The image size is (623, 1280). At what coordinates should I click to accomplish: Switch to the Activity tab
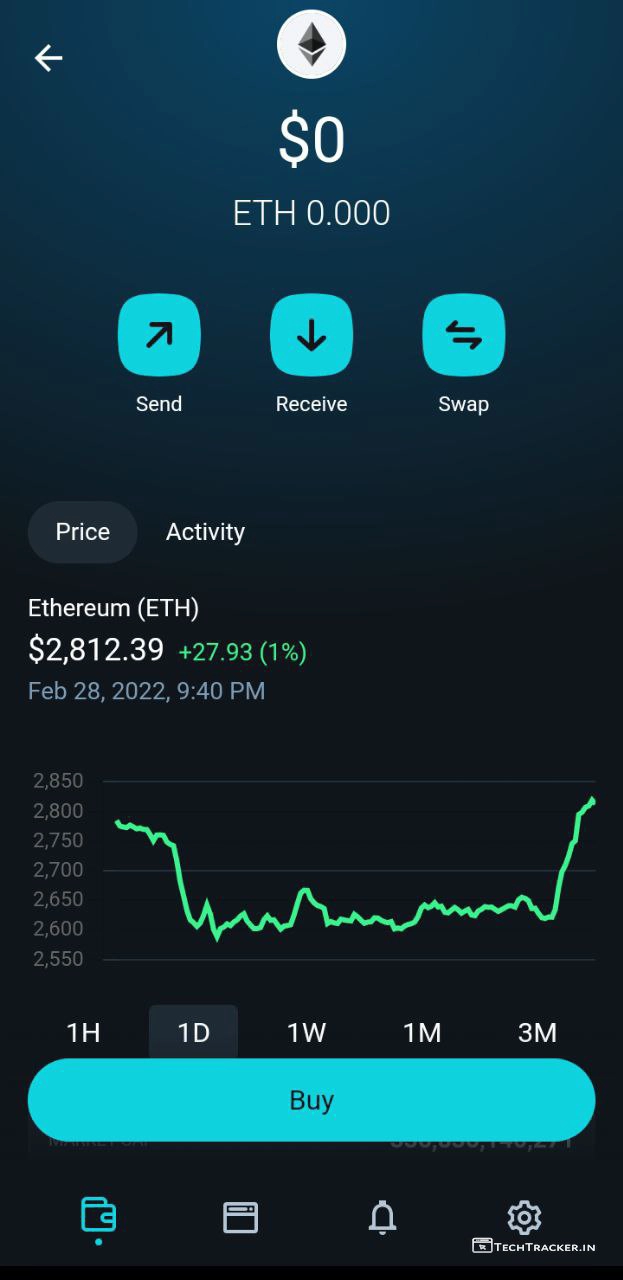(x=205, y=532)
